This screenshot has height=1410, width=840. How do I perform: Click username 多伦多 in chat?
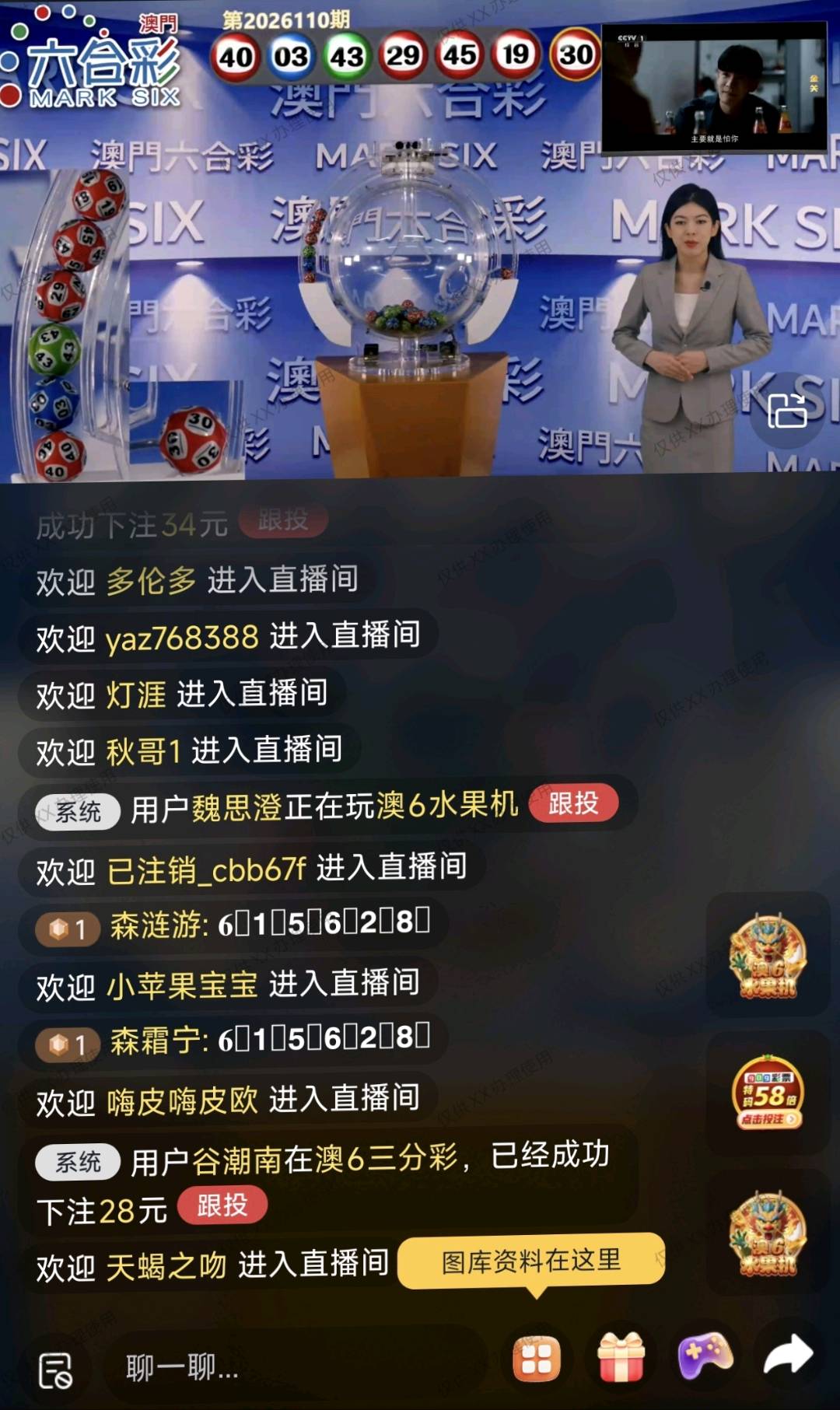pos(152,579)
